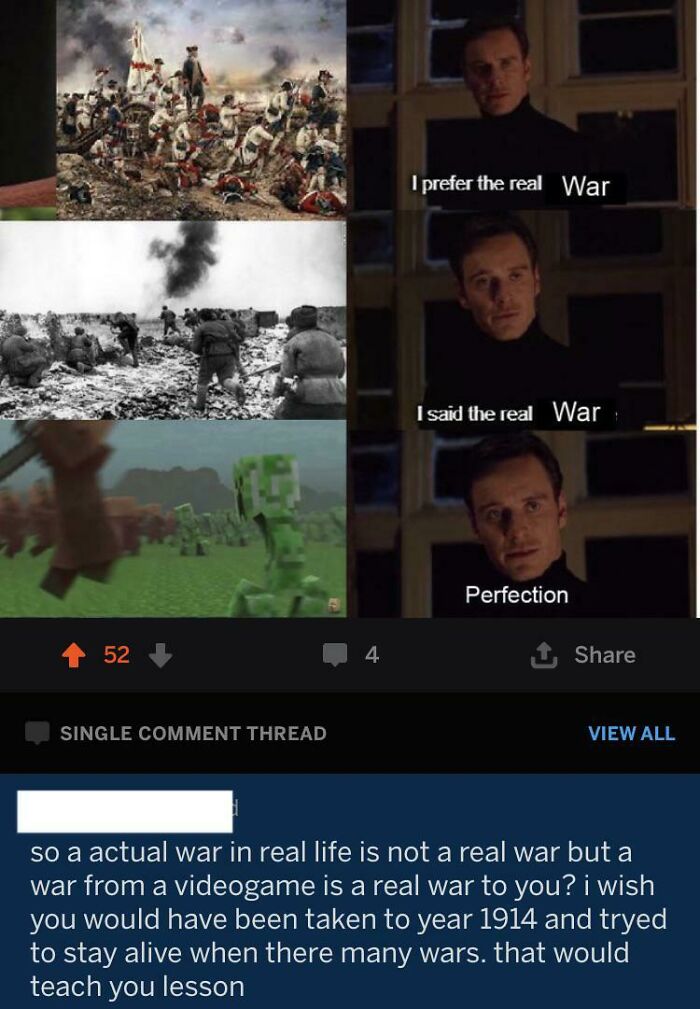Screen dimensions: 700x1009
Task: Downvote this meme post
Action: point(161,655)
